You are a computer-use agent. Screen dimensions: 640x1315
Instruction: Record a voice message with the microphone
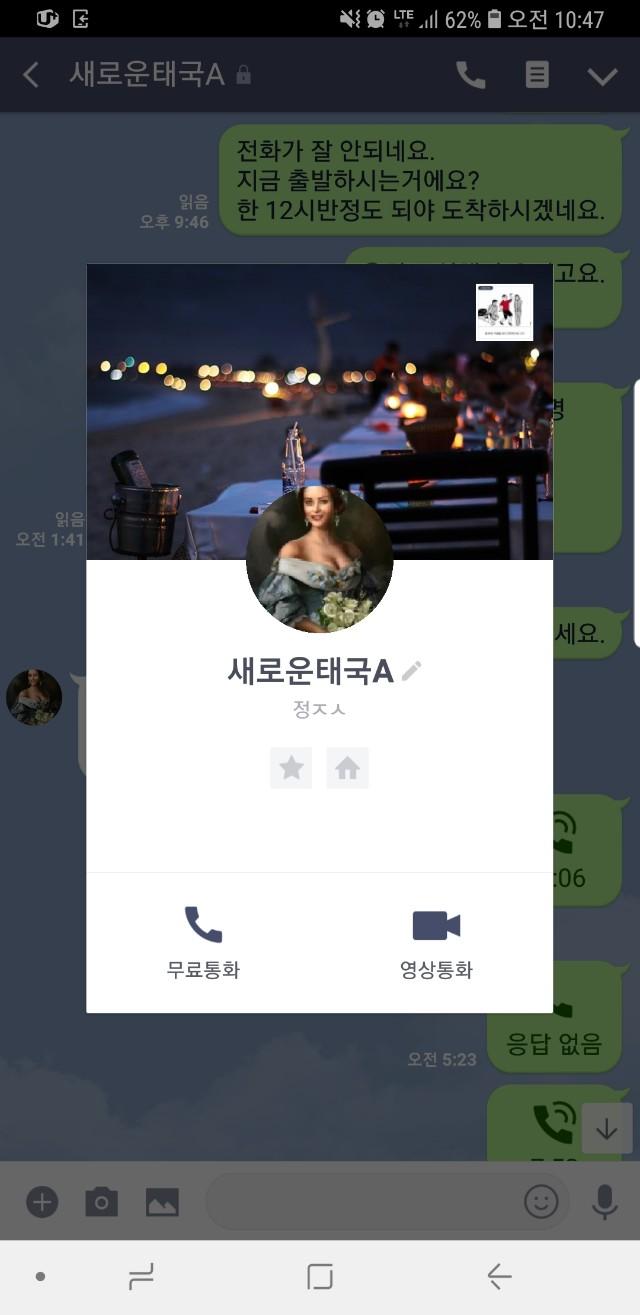[x=604, y=1201]
